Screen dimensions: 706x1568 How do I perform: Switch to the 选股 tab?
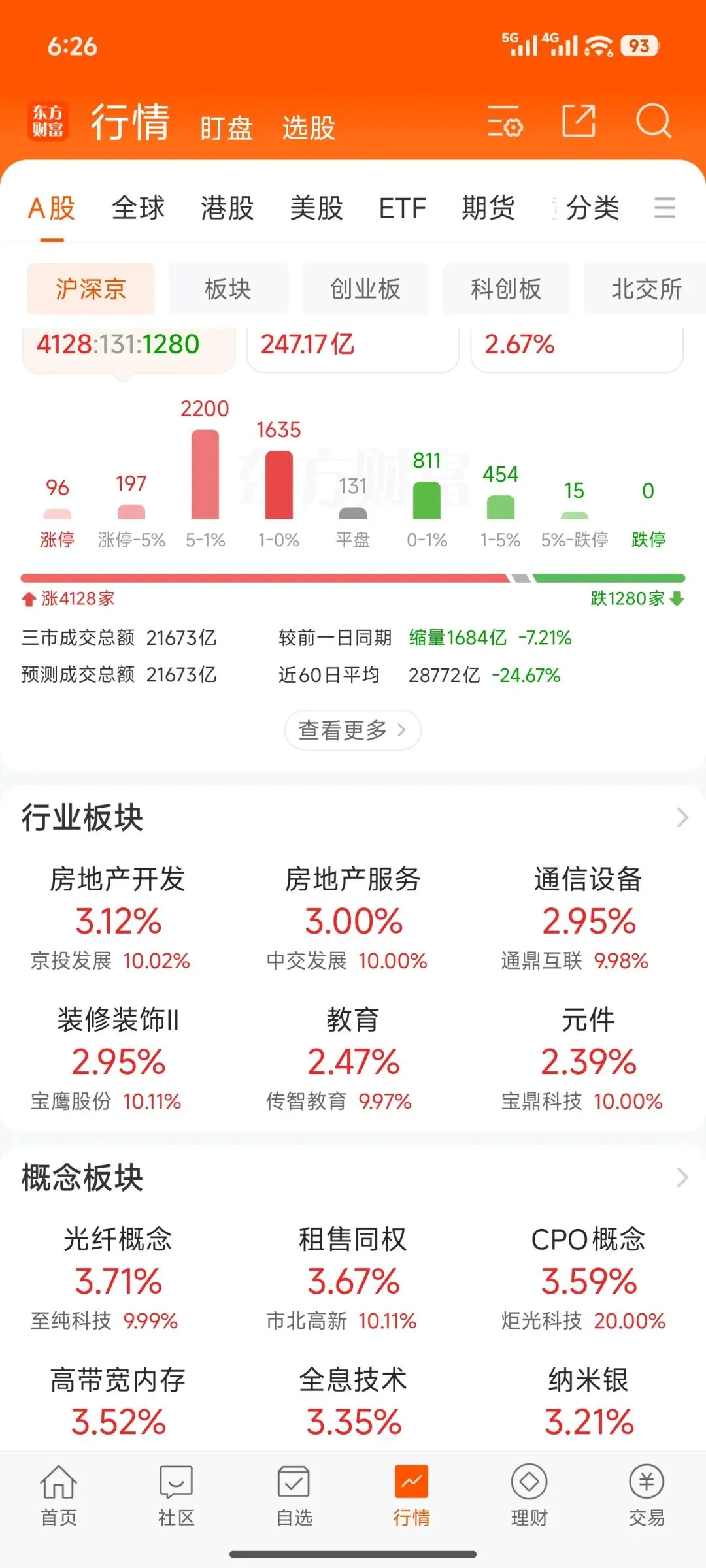tap(309, 127)
